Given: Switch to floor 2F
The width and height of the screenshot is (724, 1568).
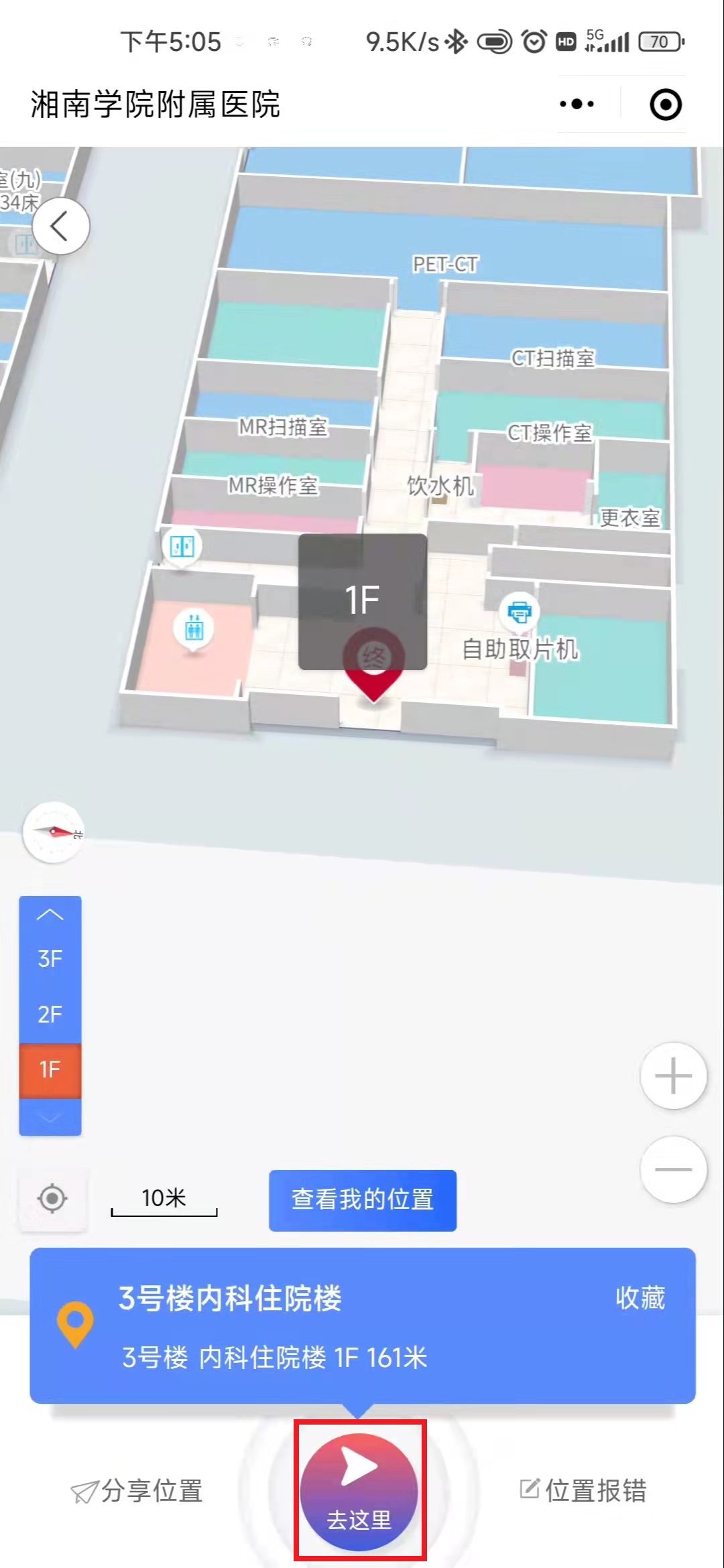Looking at the screenshot, I should [50, 1014].
